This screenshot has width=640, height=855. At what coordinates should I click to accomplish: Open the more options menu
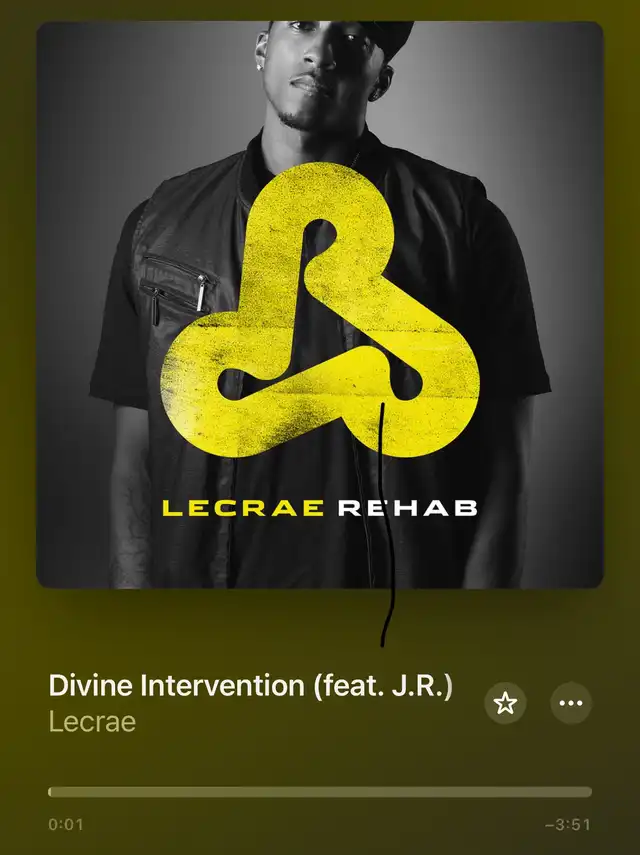coord(571,703)
